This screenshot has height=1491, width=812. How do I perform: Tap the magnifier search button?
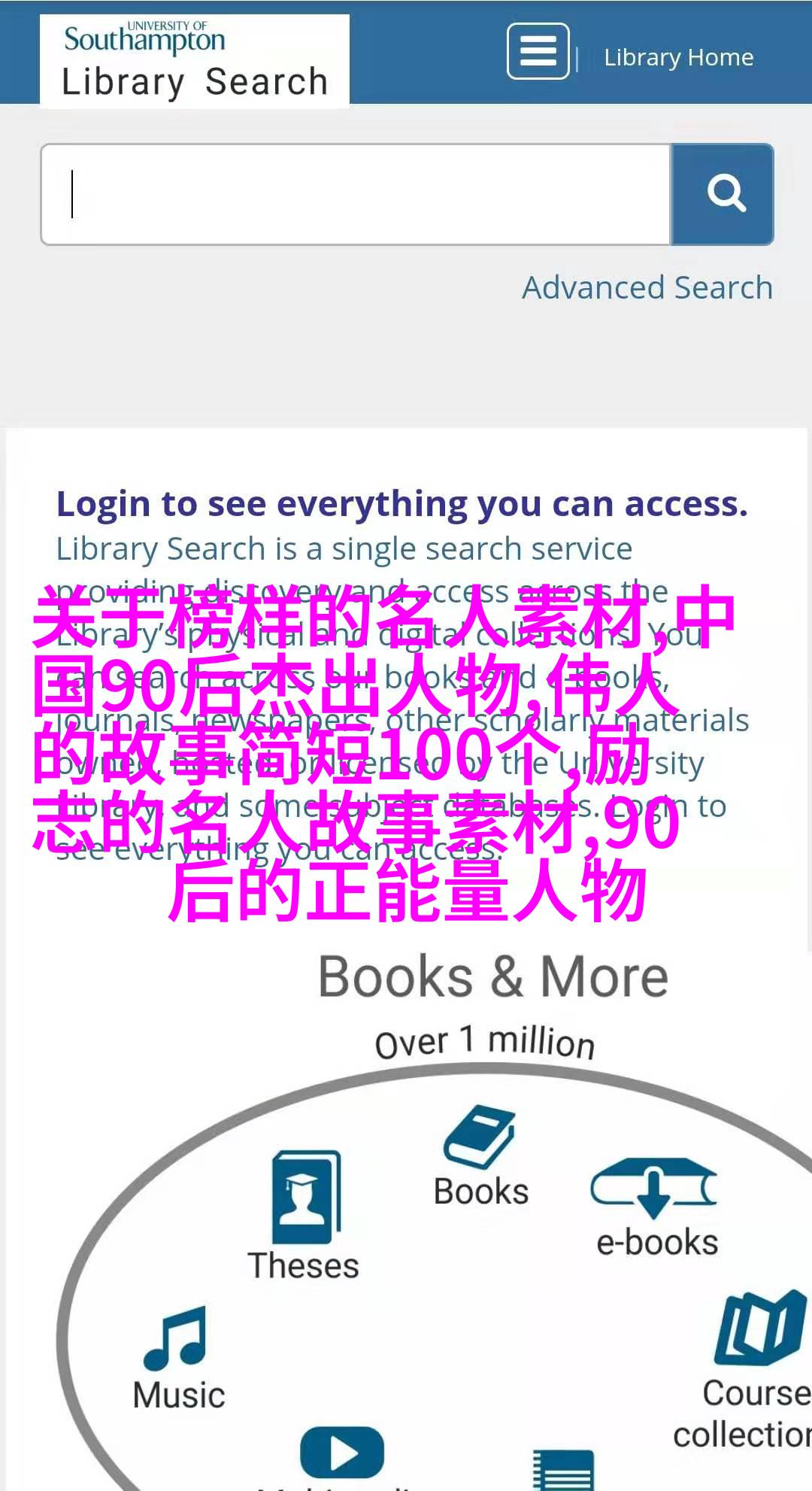click(x=723, y=194)
